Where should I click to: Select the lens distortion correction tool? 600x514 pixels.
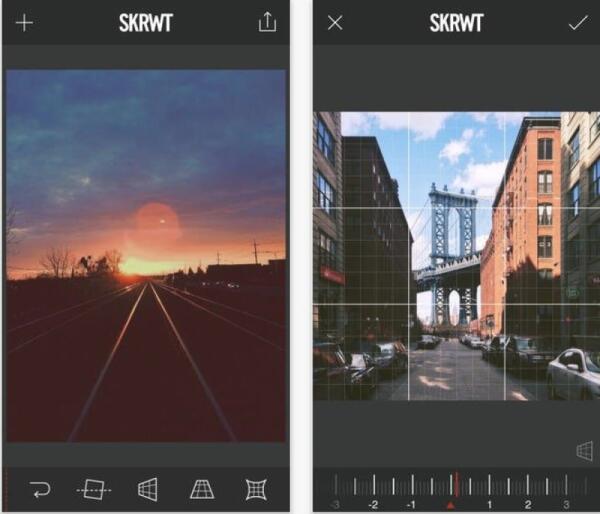point(256,489)
